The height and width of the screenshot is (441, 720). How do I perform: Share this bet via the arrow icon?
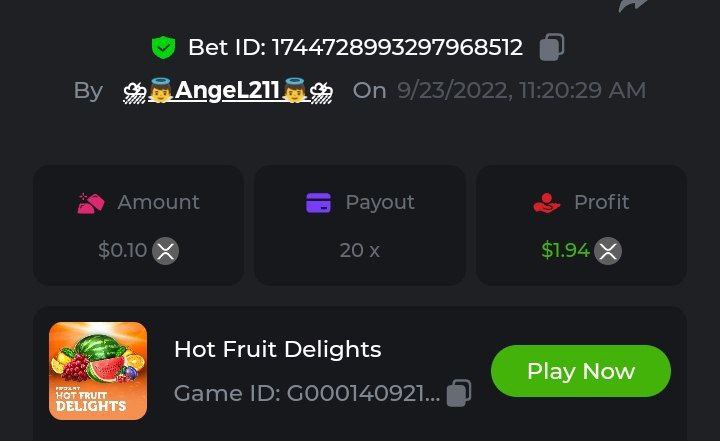(x=633, y=5)
